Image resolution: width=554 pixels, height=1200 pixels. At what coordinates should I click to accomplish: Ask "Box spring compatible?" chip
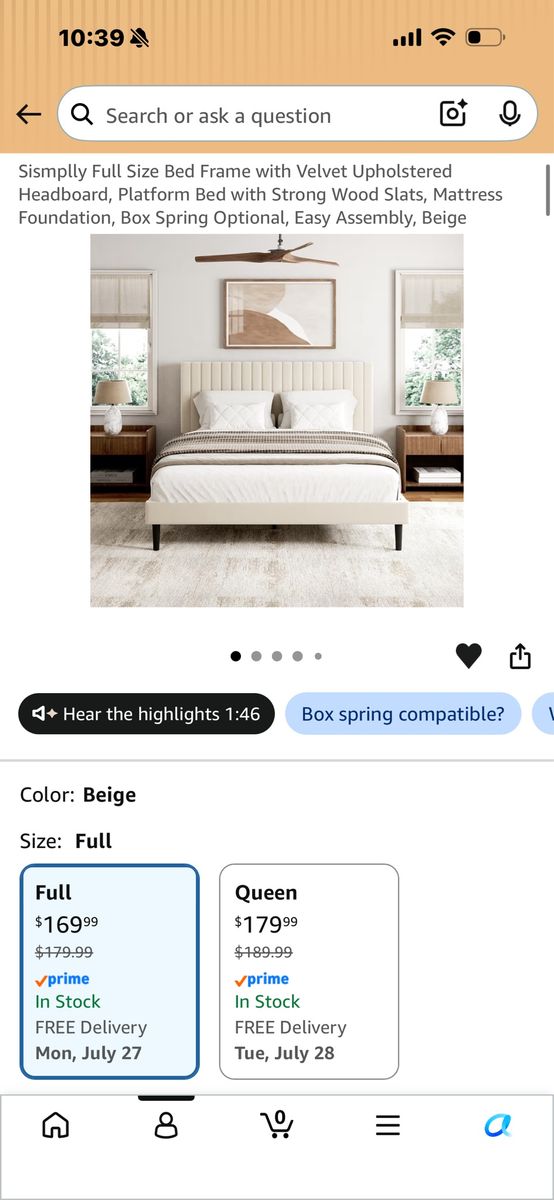[403, 714]
